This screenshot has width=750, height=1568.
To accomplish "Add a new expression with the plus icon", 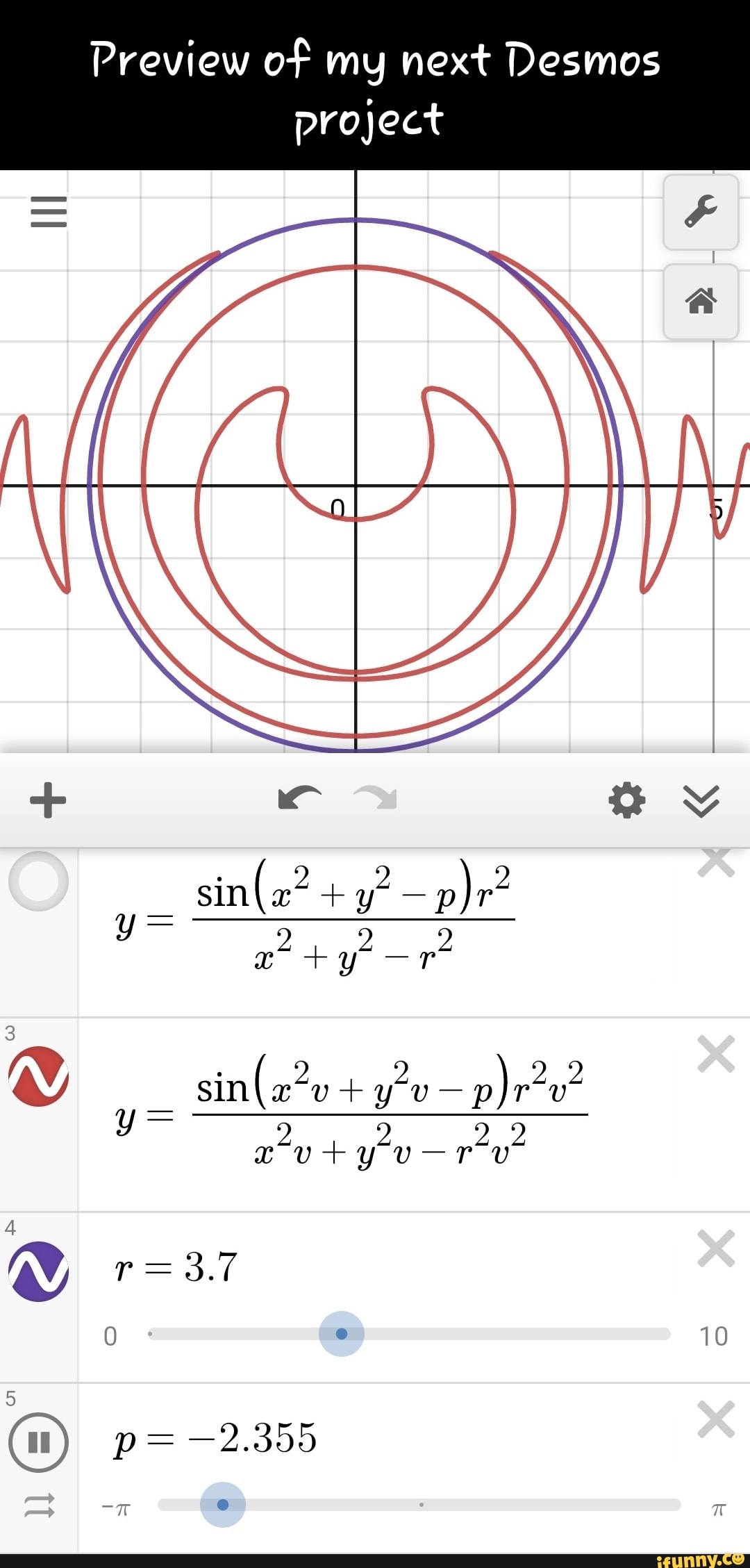I will [x=47, y=800].
